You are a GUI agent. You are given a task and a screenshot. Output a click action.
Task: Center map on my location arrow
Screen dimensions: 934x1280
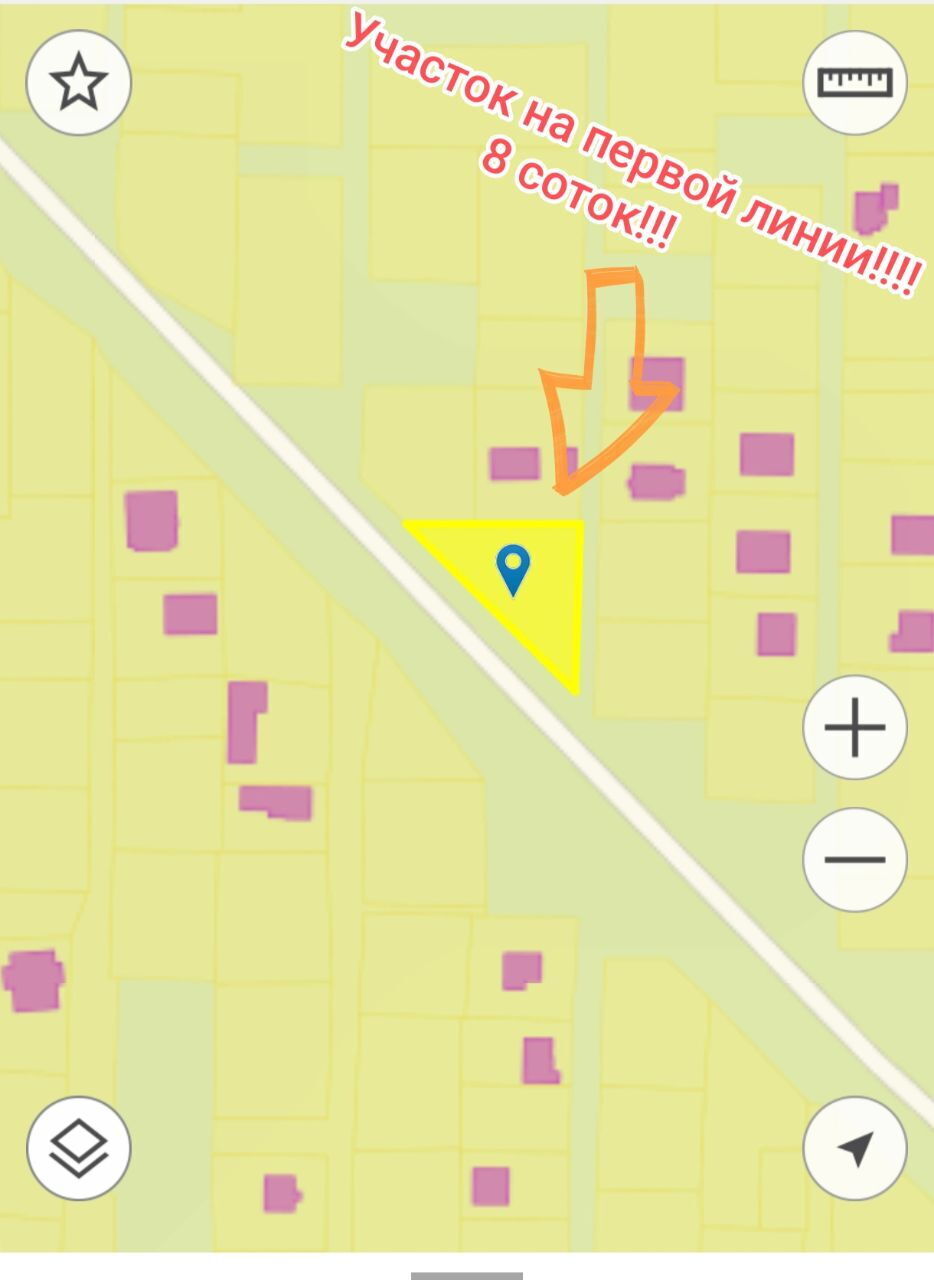coord(855,1148)
